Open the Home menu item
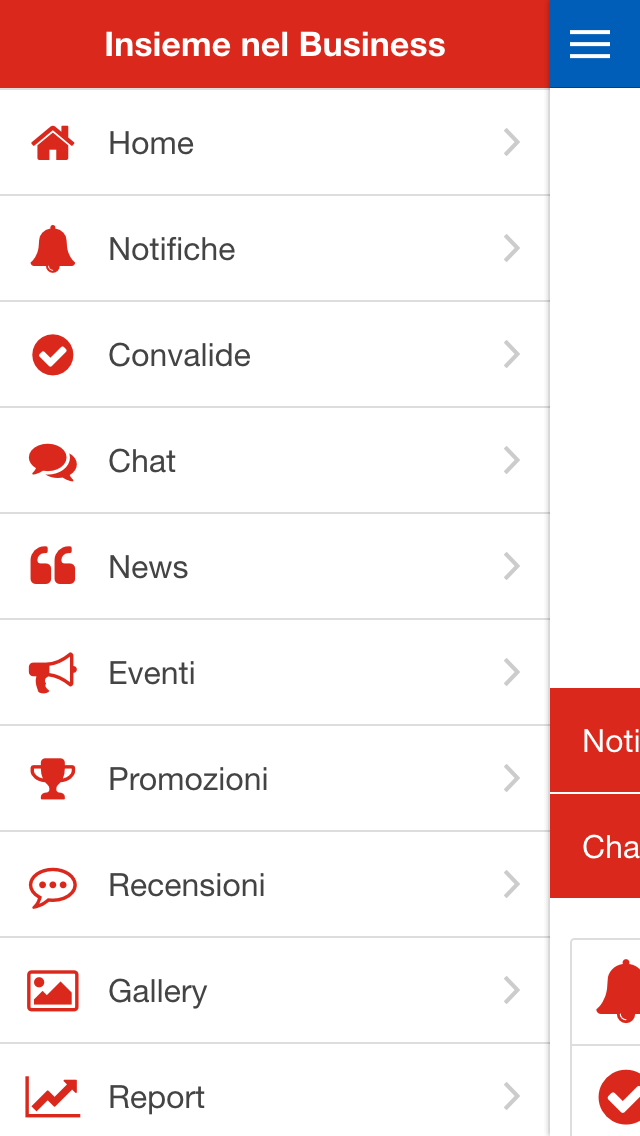 tap(274, 143)
